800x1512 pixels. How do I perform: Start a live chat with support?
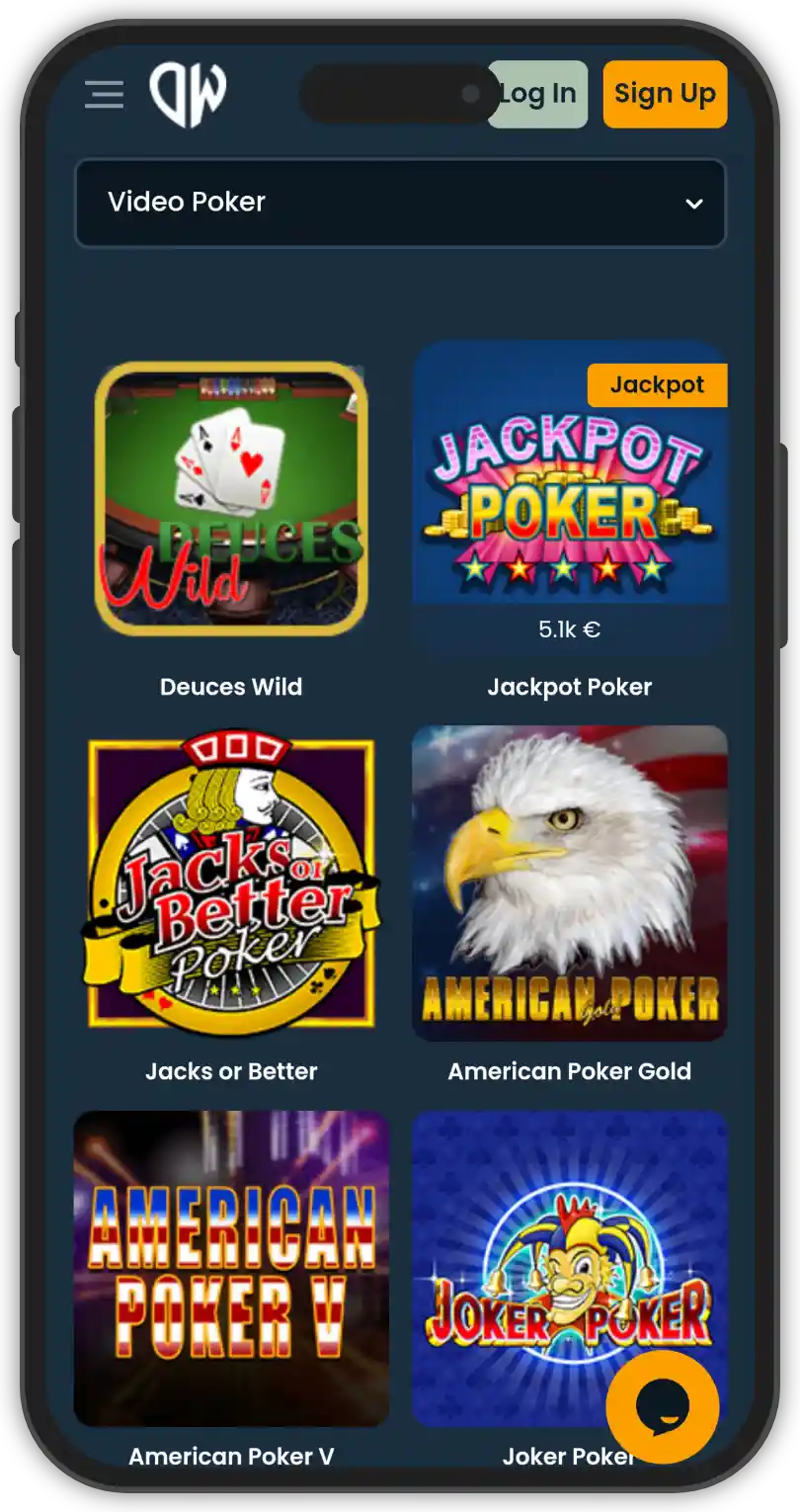[663, 1407]
